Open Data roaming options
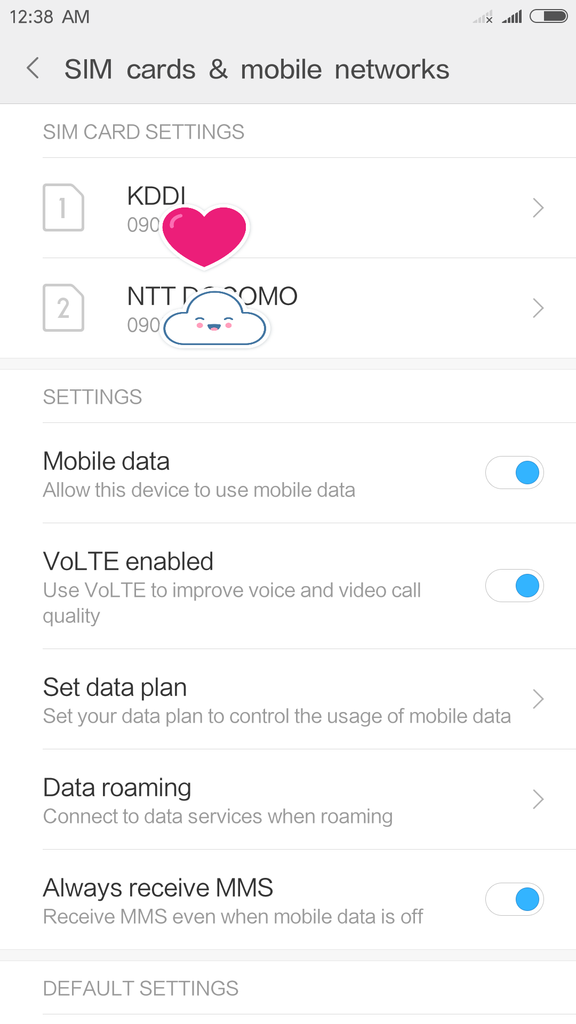The width and height of the screenshot is (576, 1024). tap(288, 799)
